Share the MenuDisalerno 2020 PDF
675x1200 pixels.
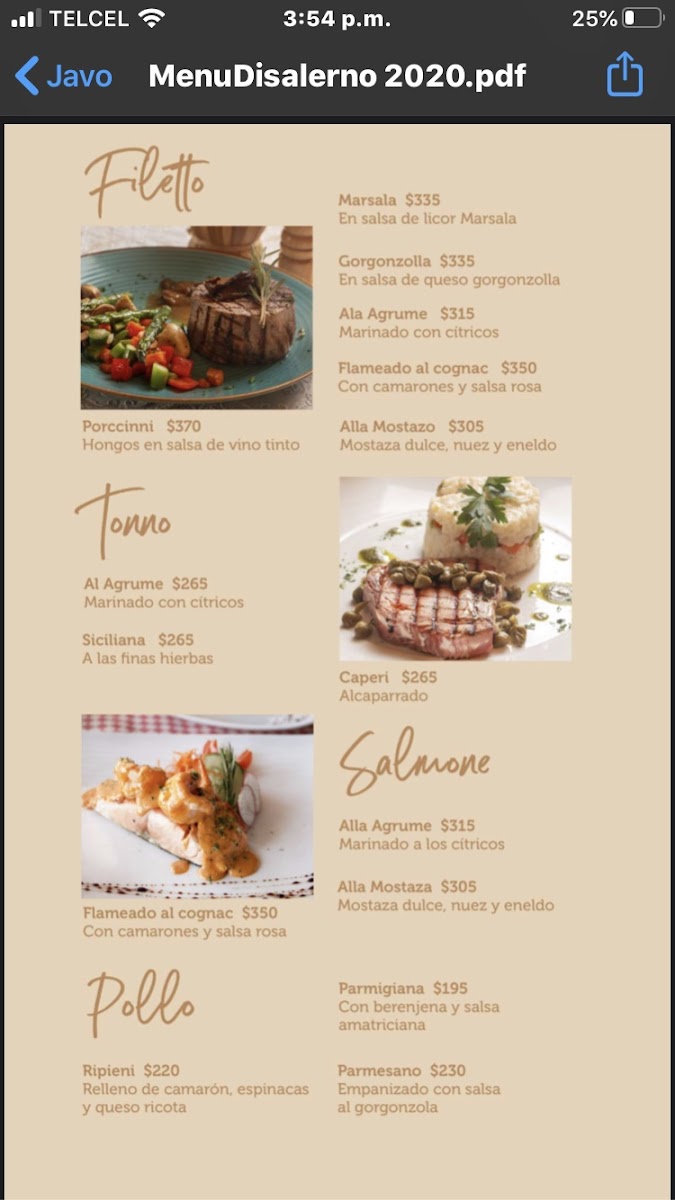point(625,75)
